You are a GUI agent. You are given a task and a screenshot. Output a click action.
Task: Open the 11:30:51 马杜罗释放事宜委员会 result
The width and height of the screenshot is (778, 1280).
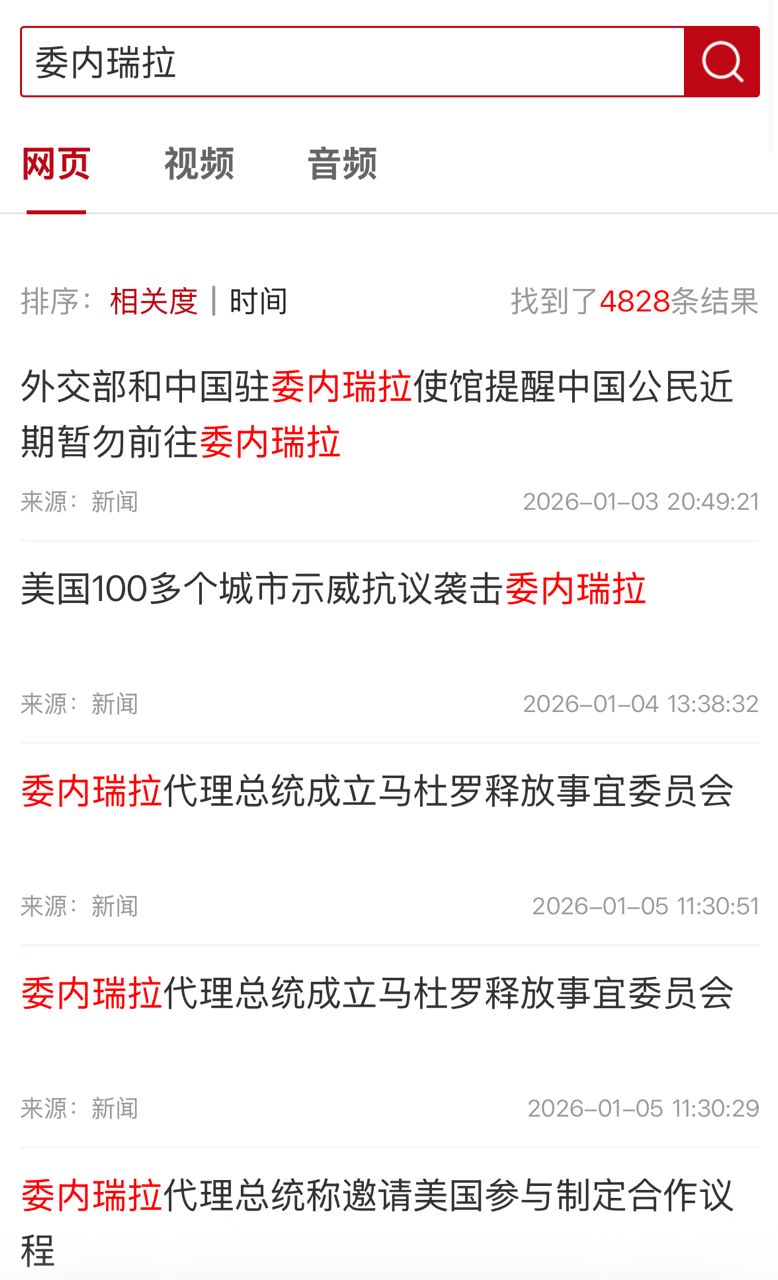[x=378, y=792]
